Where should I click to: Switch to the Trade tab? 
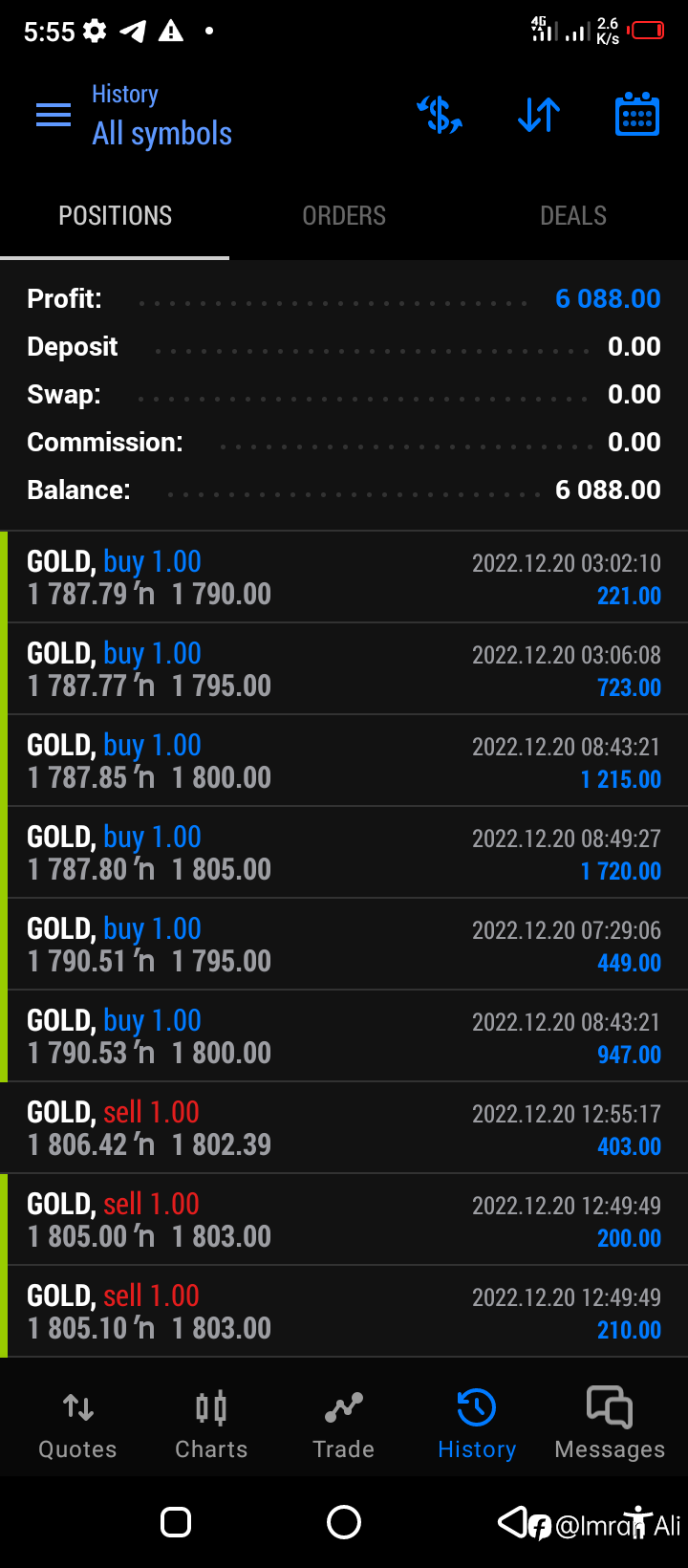tap(344, 1425)
